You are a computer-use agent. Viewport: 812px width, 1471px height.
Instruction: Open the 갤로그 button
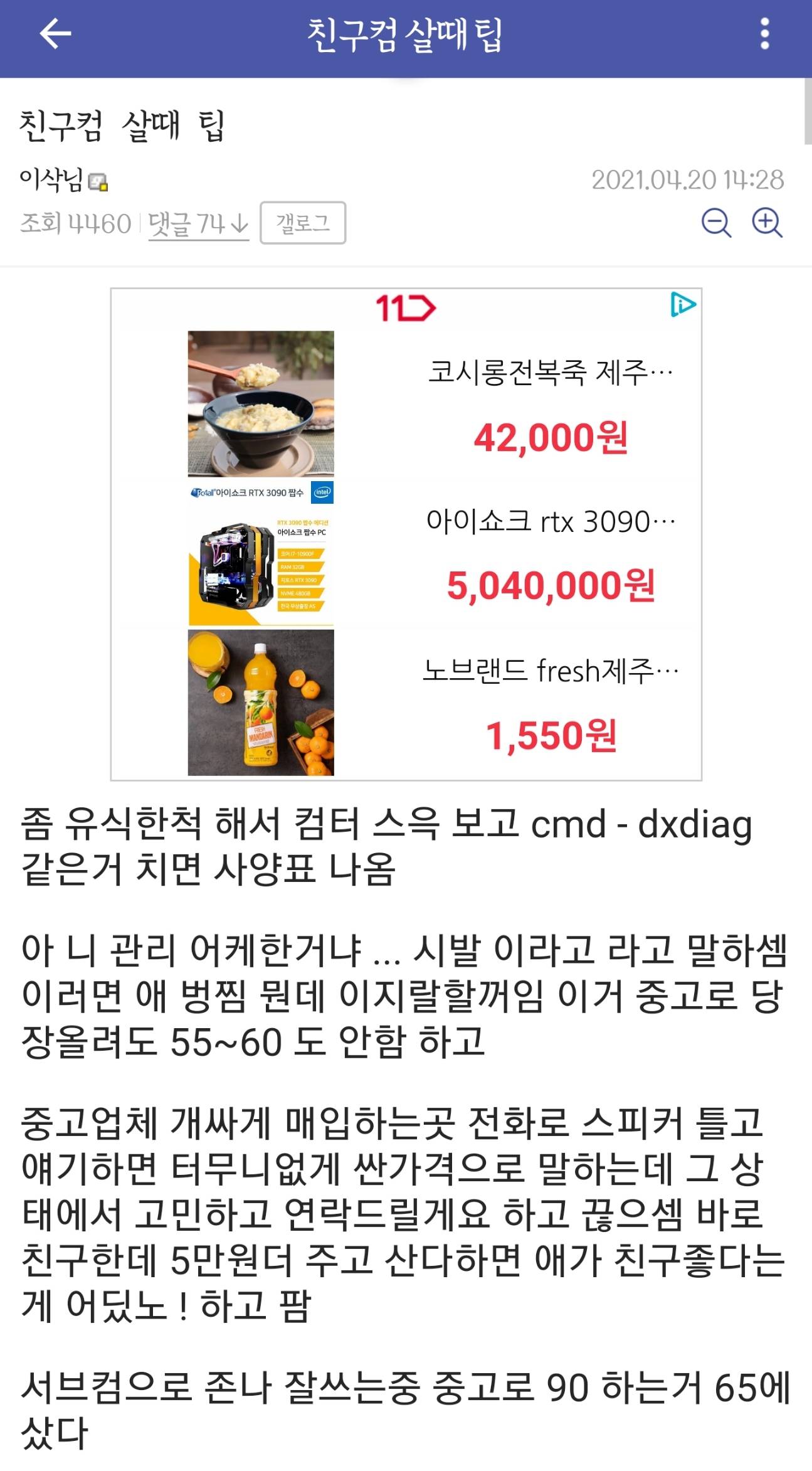[303, 223]
